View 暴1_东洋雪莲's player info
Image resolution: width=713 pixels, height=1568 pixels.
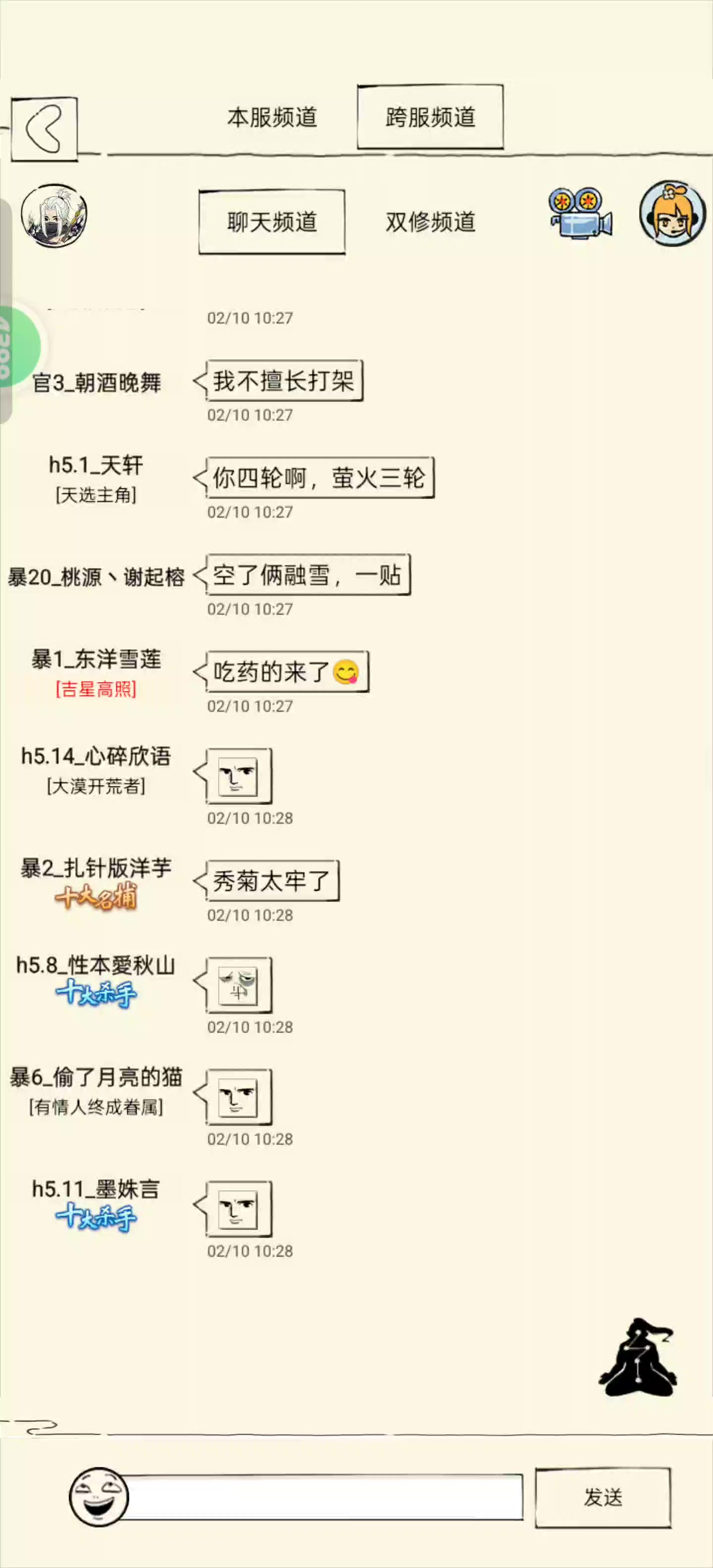[96, 660]
